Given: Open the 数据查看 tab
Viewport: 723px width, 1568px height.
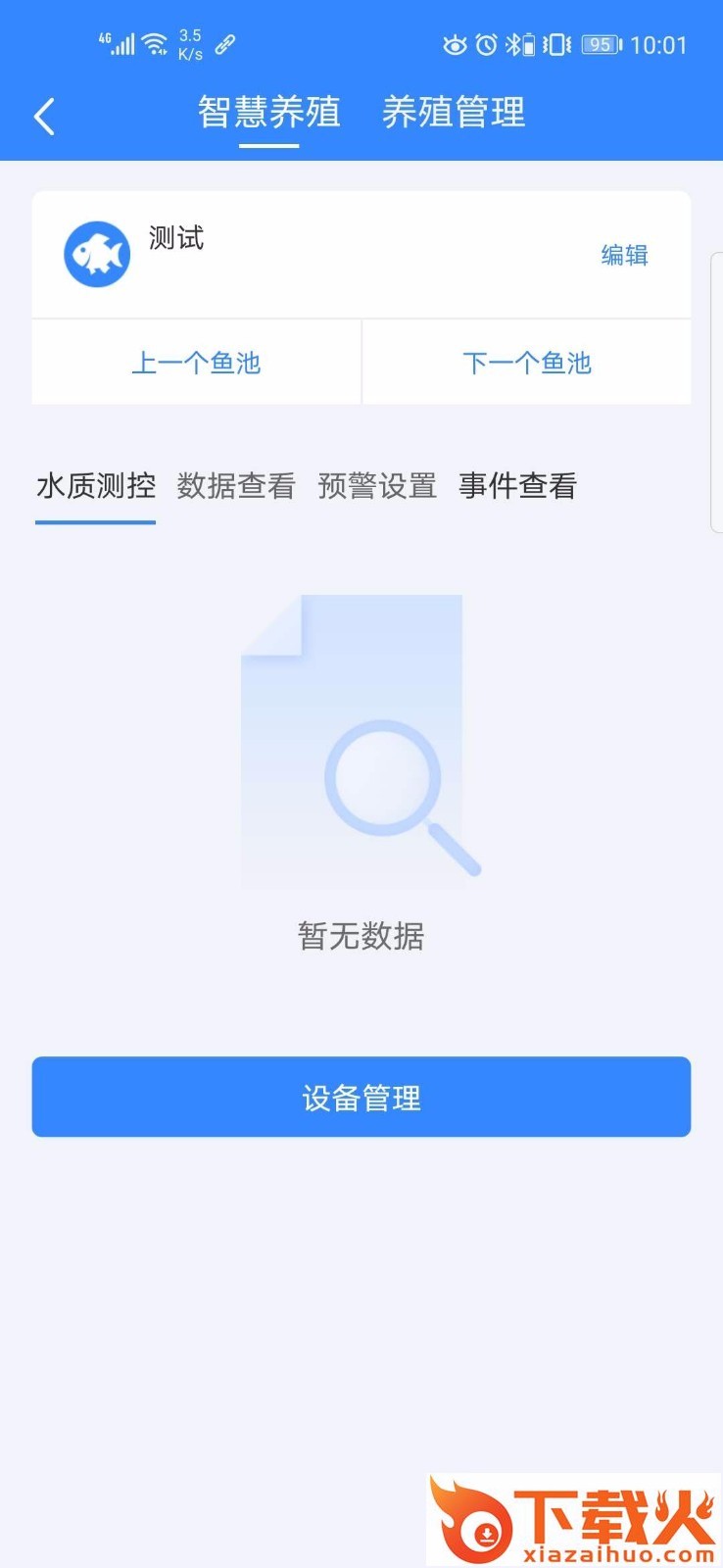Looking at the screenshot, I should (x=236, y=486).
